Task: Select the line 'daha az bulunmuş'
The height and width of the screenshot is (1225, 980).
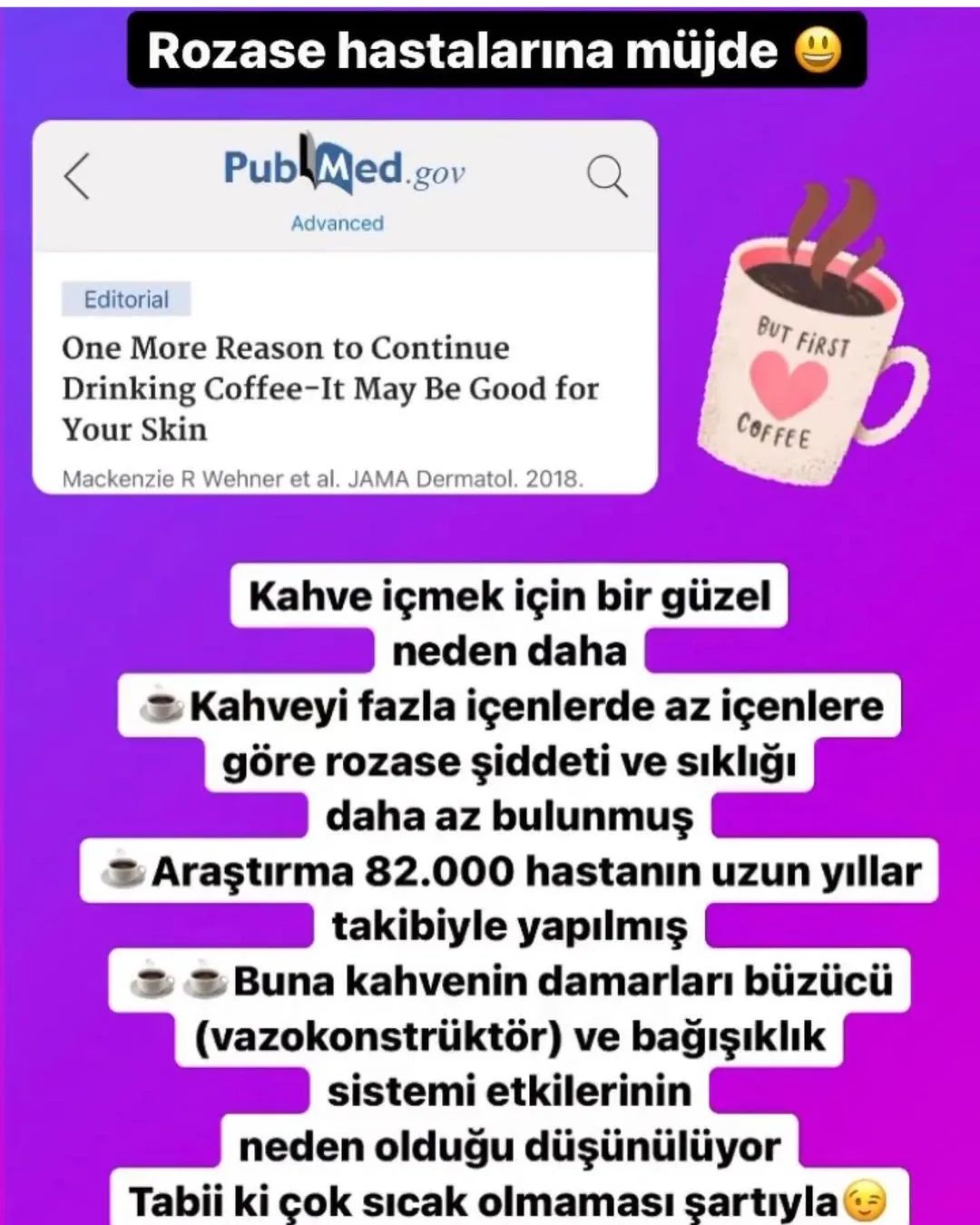Action: click(x=509, y=815)
